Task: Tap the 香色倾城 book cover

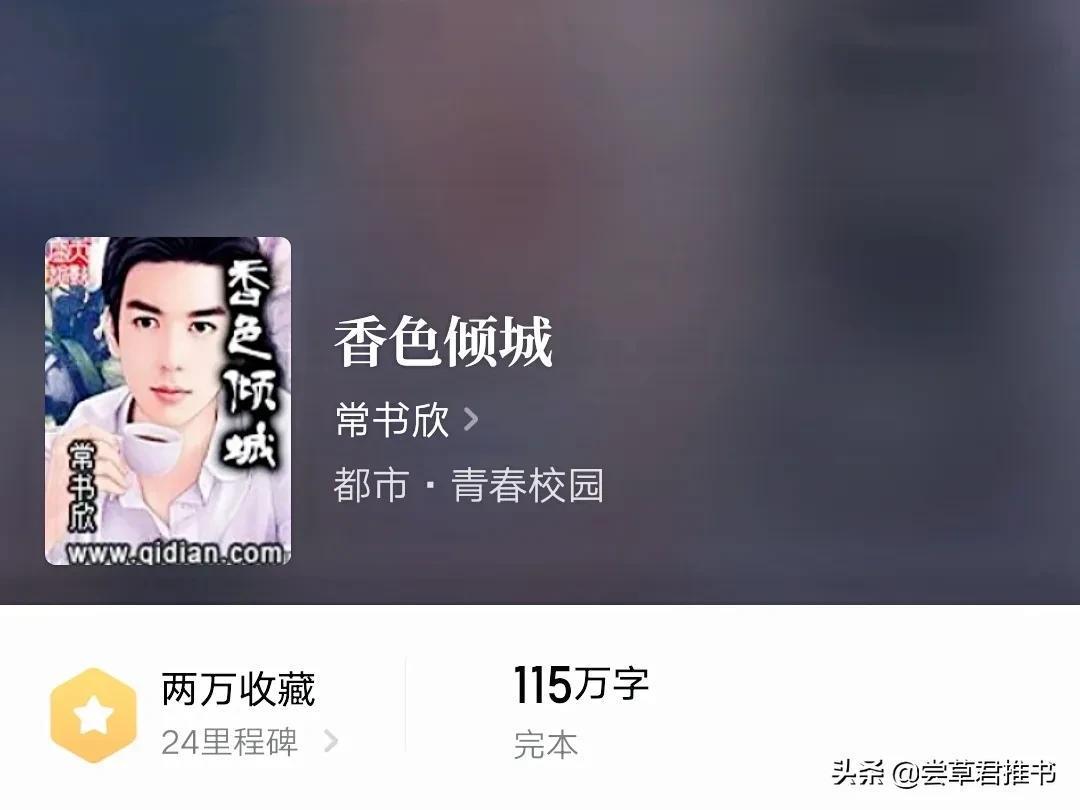Action: (x=168, y=401)
